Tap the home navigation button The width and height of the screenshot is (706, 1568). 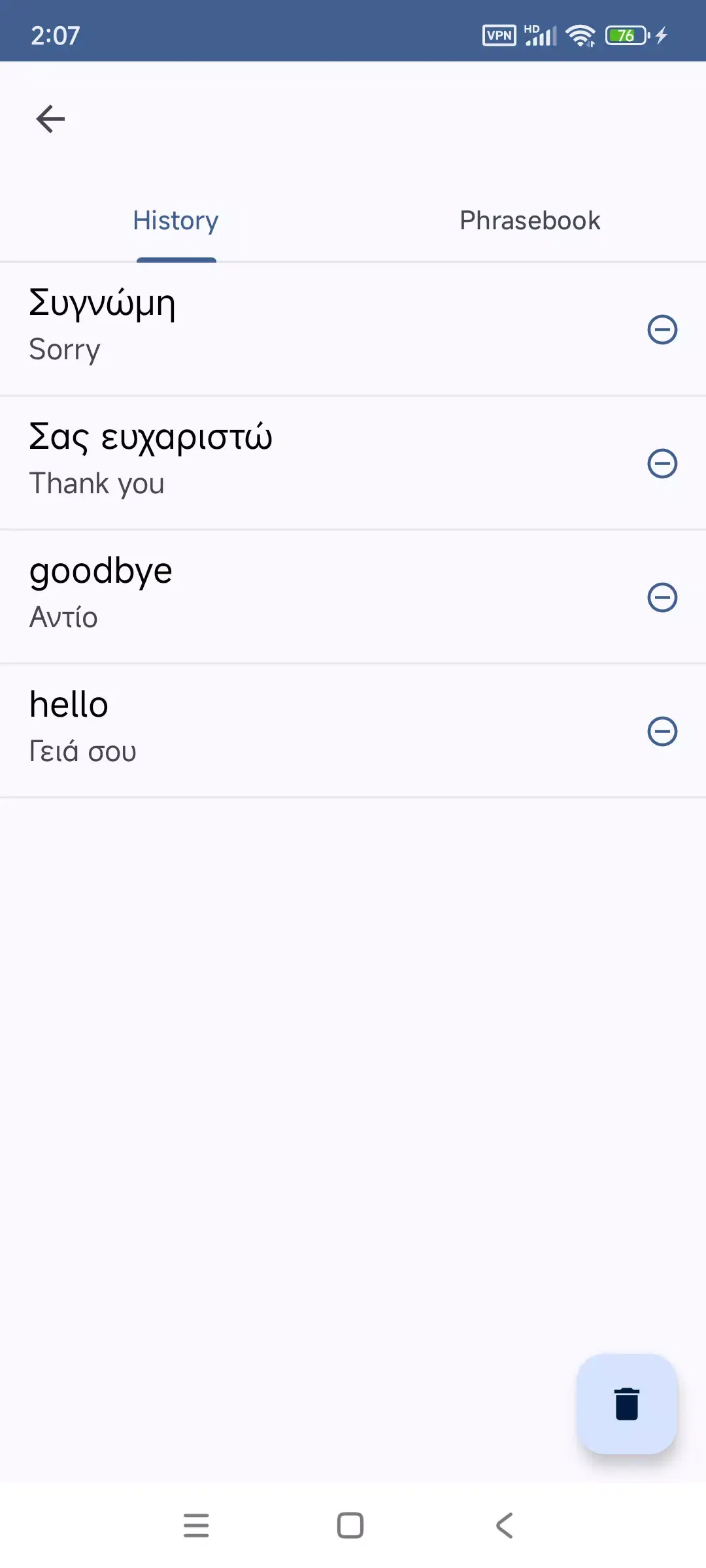[350, 1526]
